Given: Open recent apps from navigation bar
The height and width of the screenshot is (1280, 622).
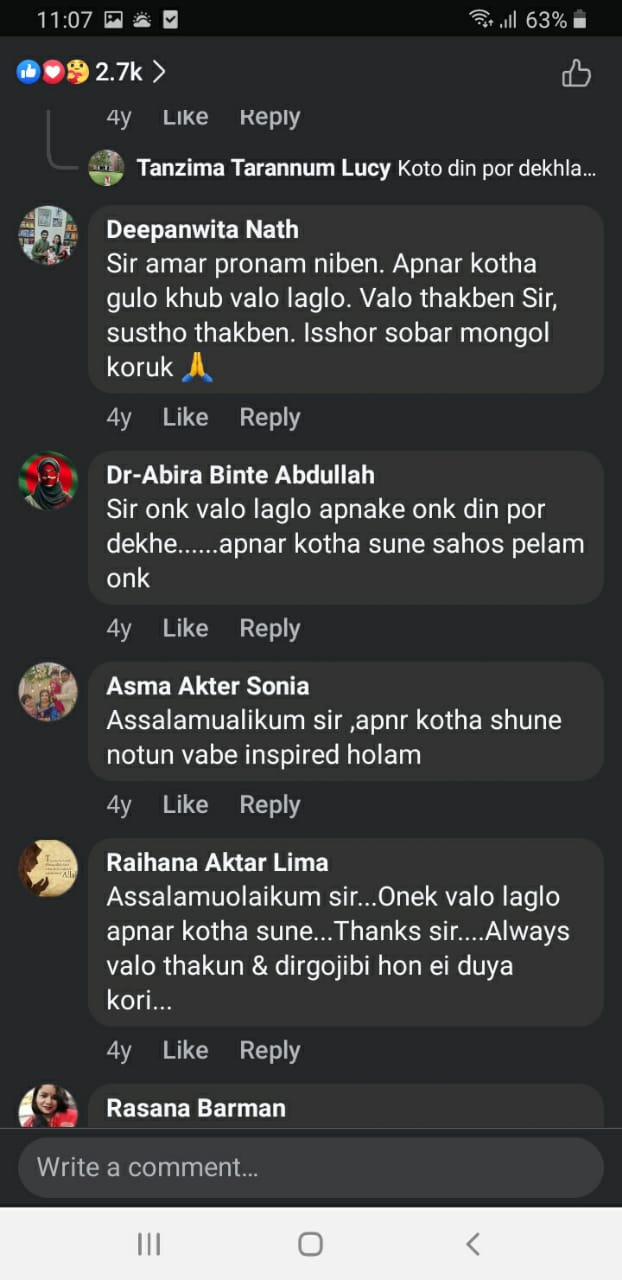Looking at the screenshot, I should [148, 1243].
